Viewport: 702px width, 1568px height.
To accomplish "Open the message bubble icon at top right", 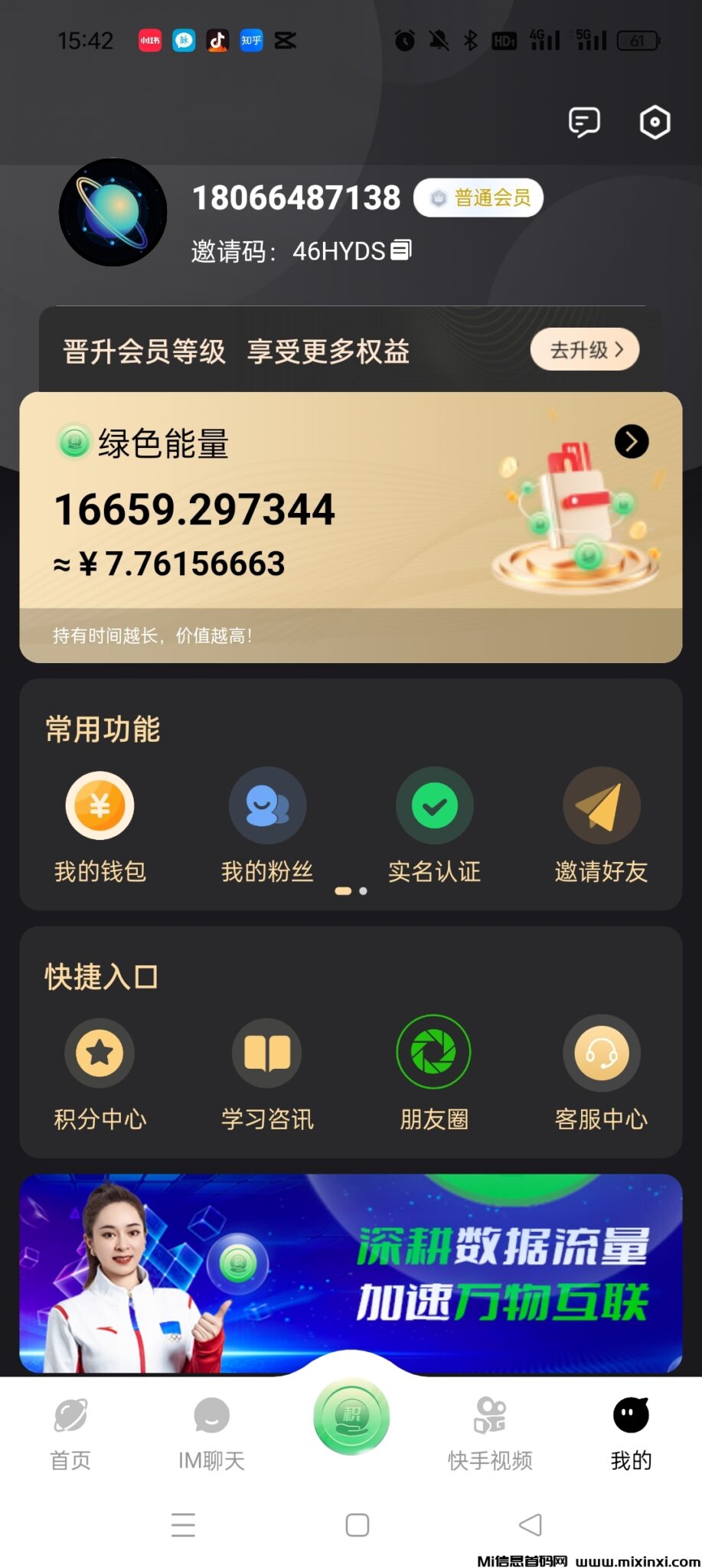I will pyautogui.click(x=585, y=122).
